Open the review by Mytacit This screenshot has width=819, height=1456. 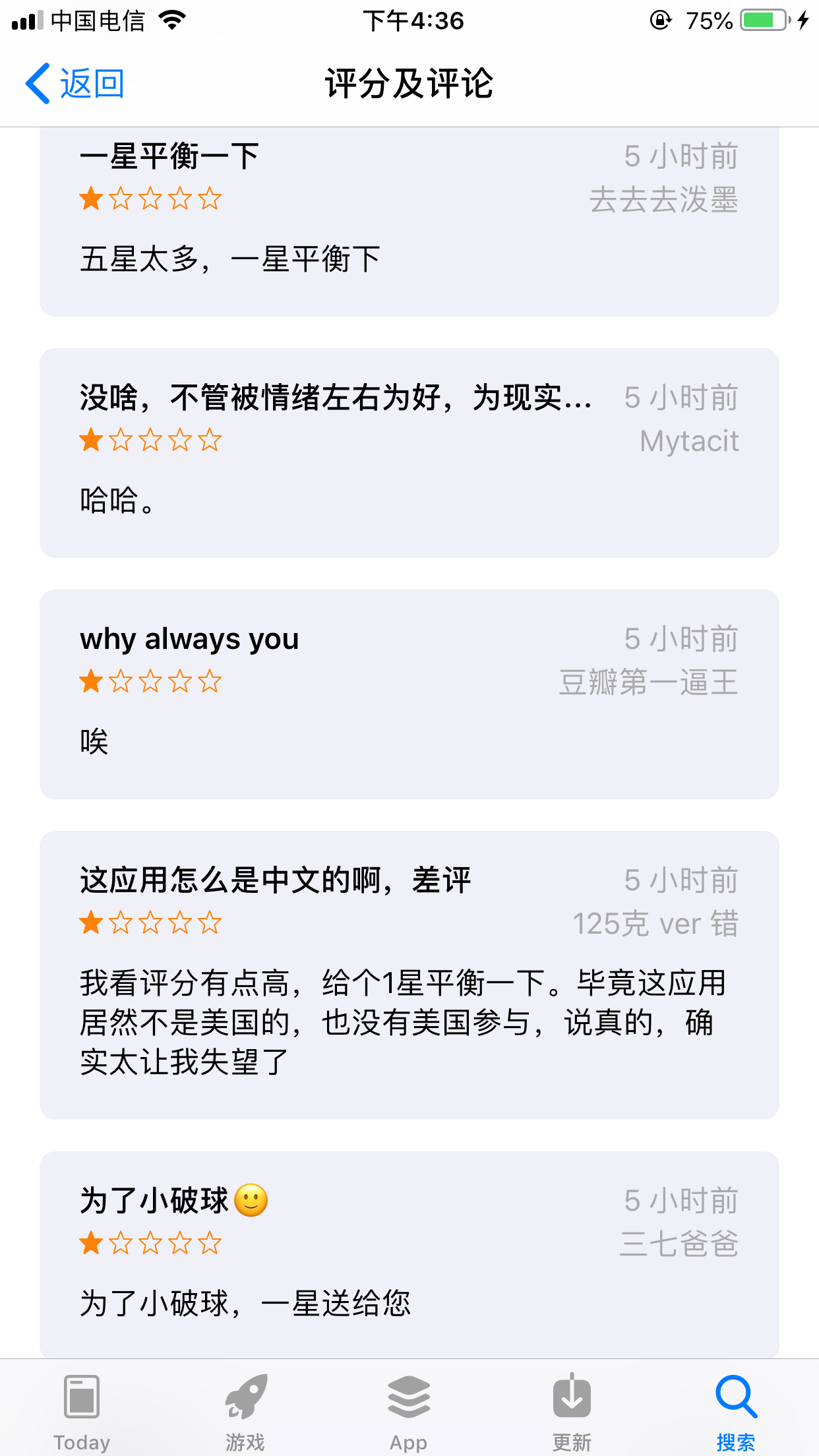(x=409, y=453)
